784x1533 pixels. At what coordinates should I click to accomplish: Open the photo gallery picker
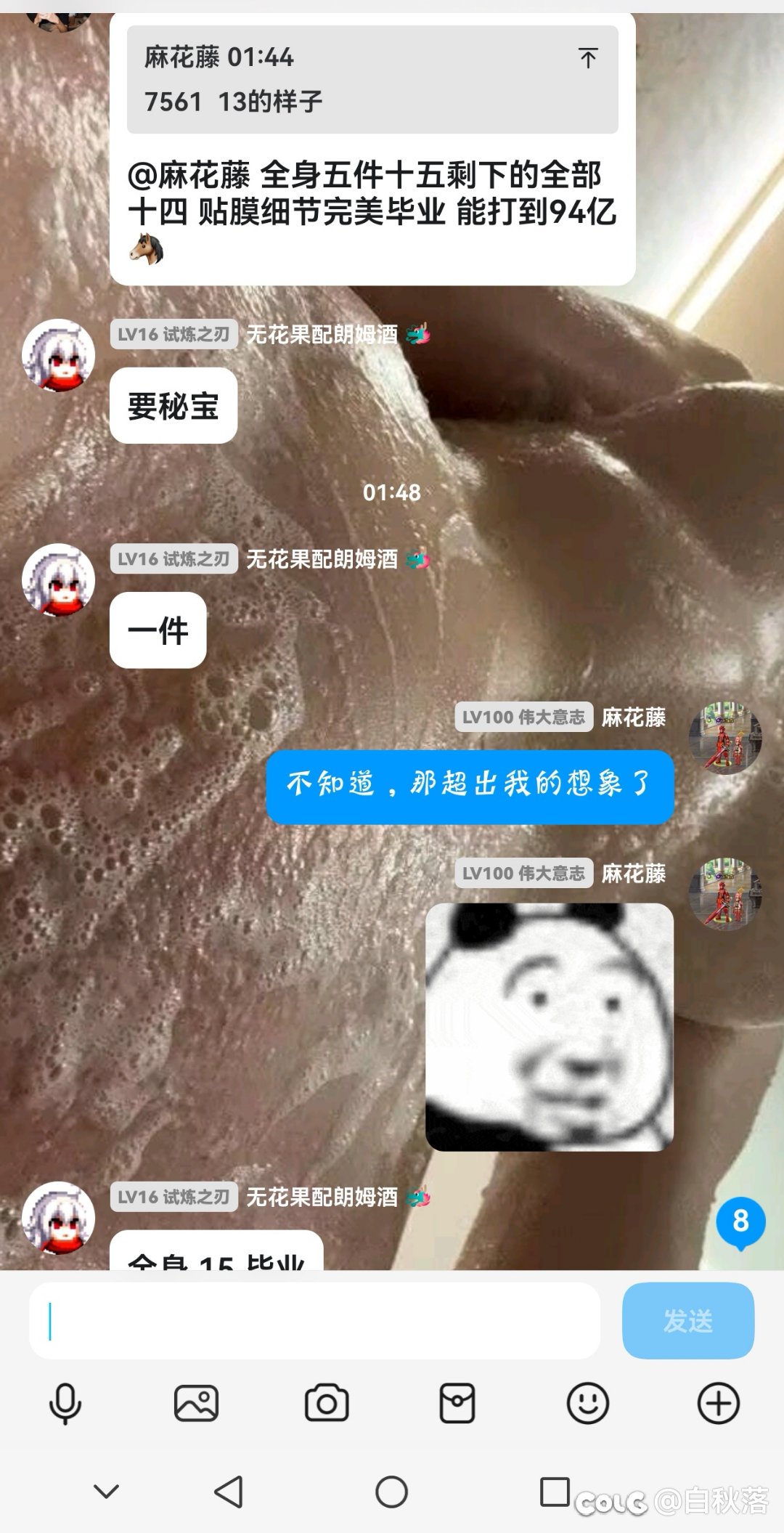click(x=196, y=1403)
